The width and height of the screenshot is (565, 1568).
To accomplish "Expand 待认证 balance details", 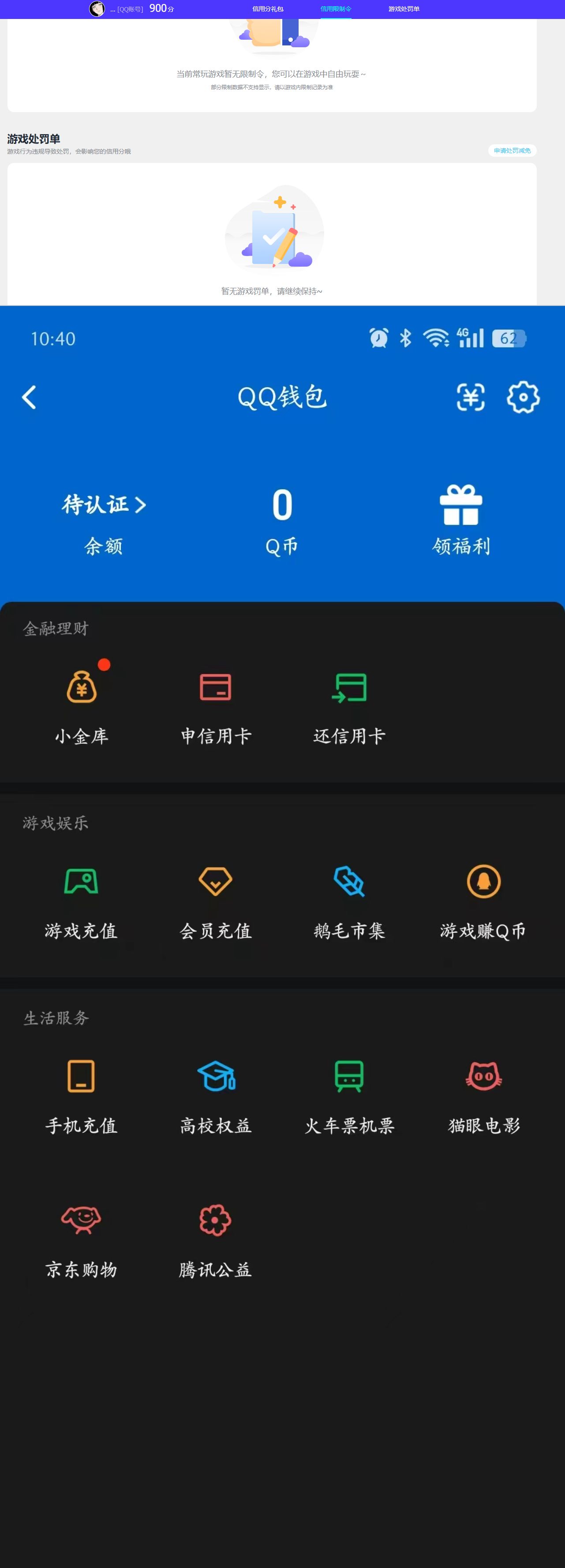I will [102, 504].
